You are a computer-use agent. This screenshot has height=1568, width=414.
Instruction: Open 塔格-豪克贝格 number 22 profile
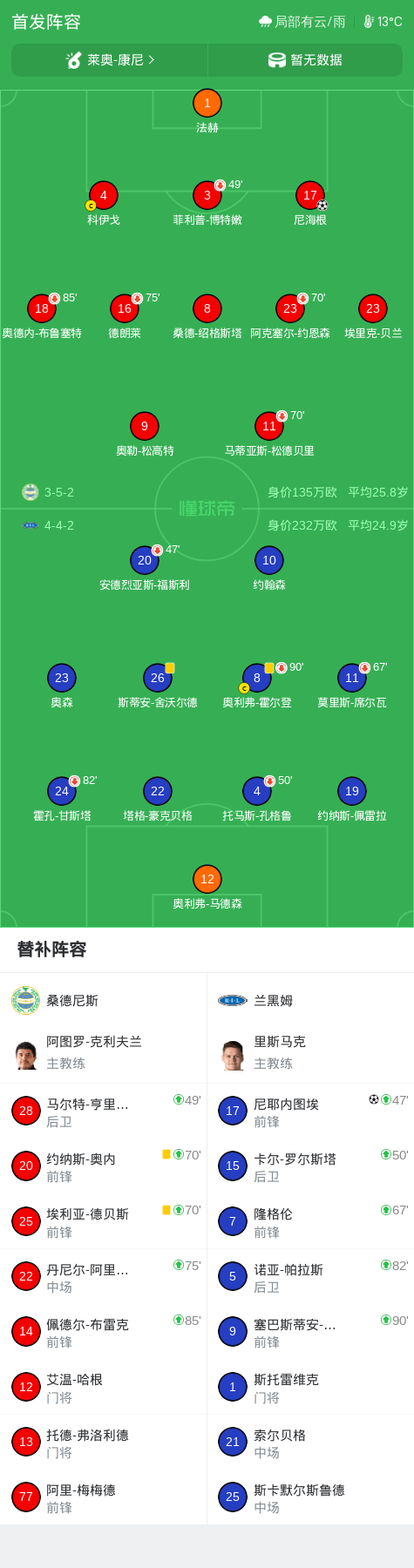(158, 800)
